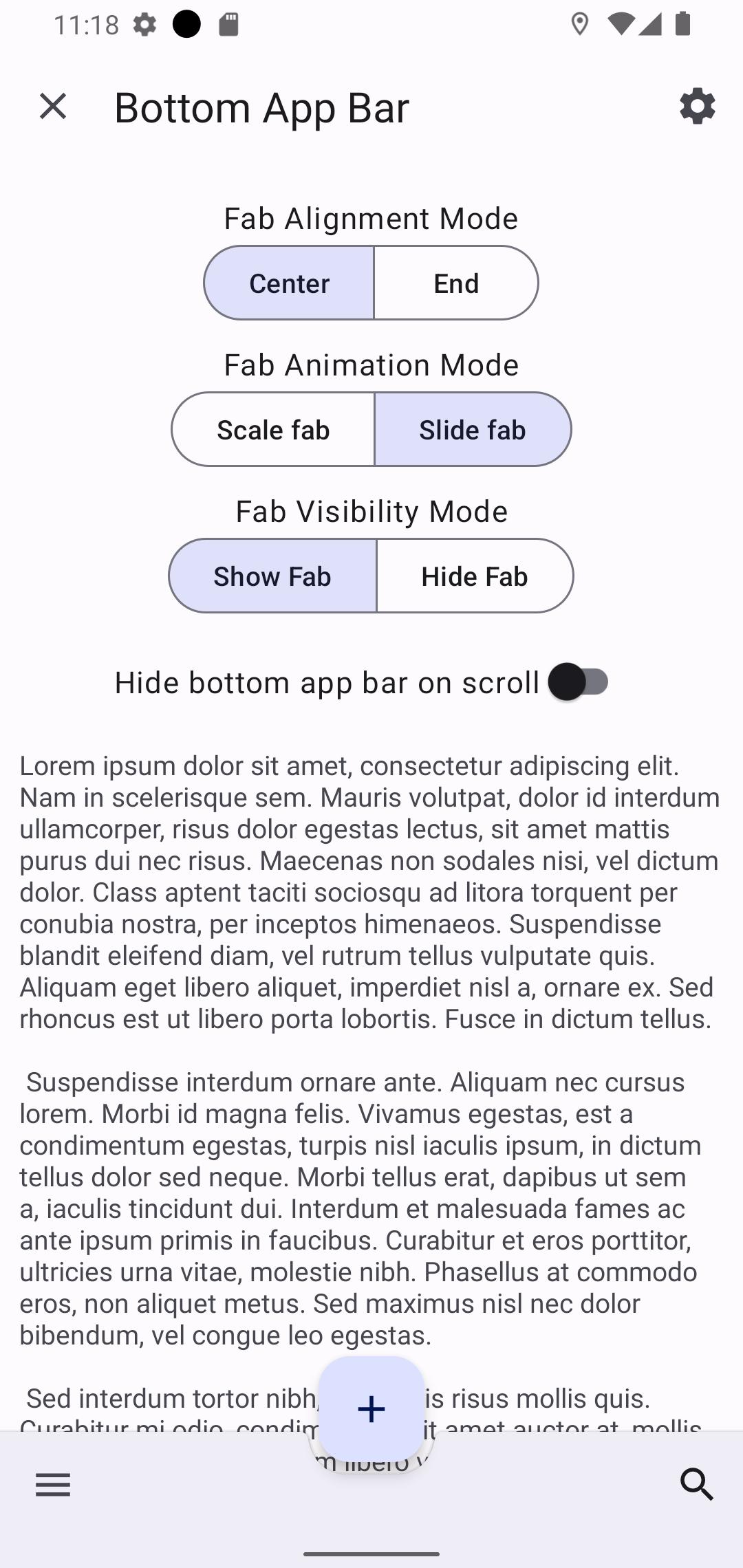This screenshot has width=743, height=1568.
Task: Open the hamburger menu in bottom bar
Action: pos(53,1484)
